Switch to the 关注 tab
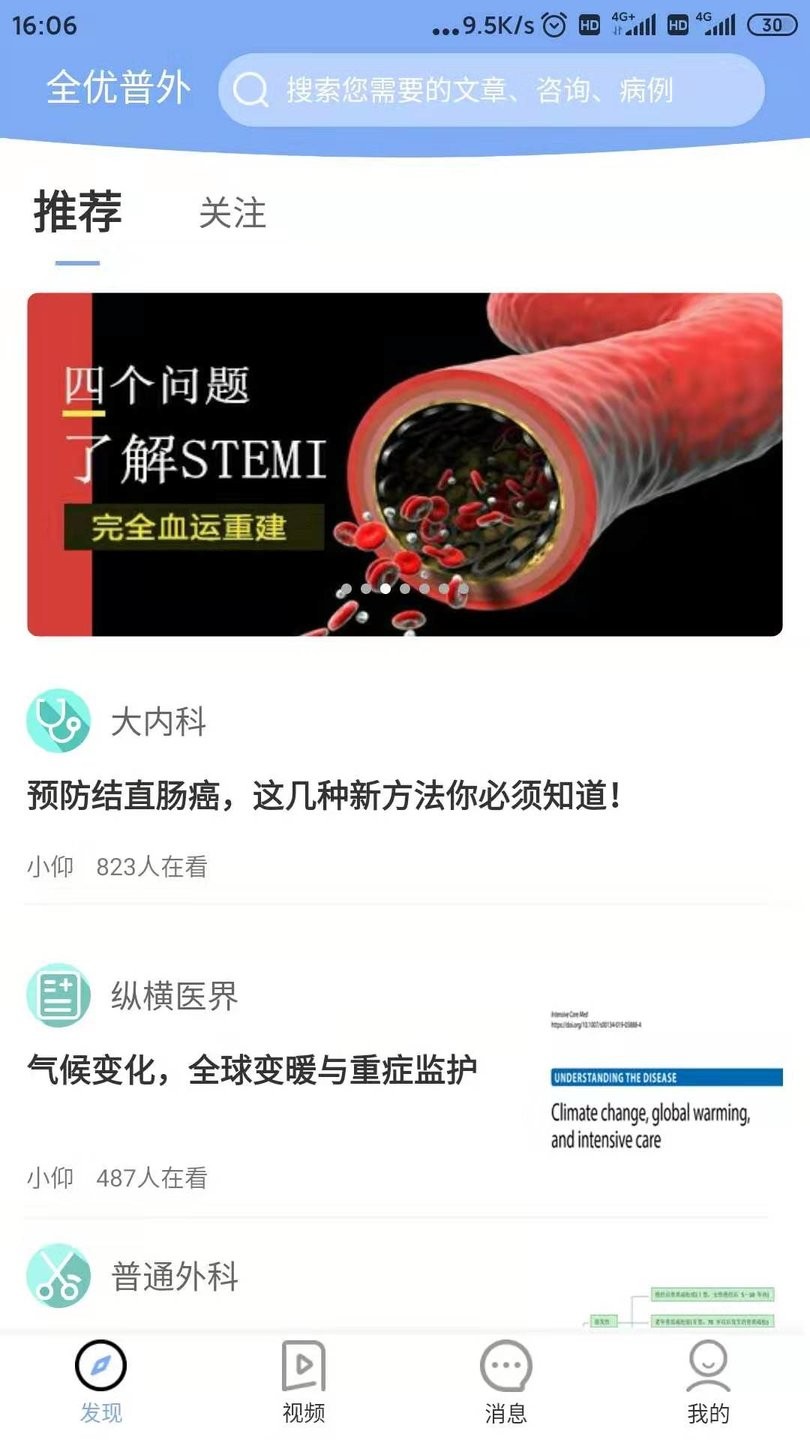 coord(232,213)
